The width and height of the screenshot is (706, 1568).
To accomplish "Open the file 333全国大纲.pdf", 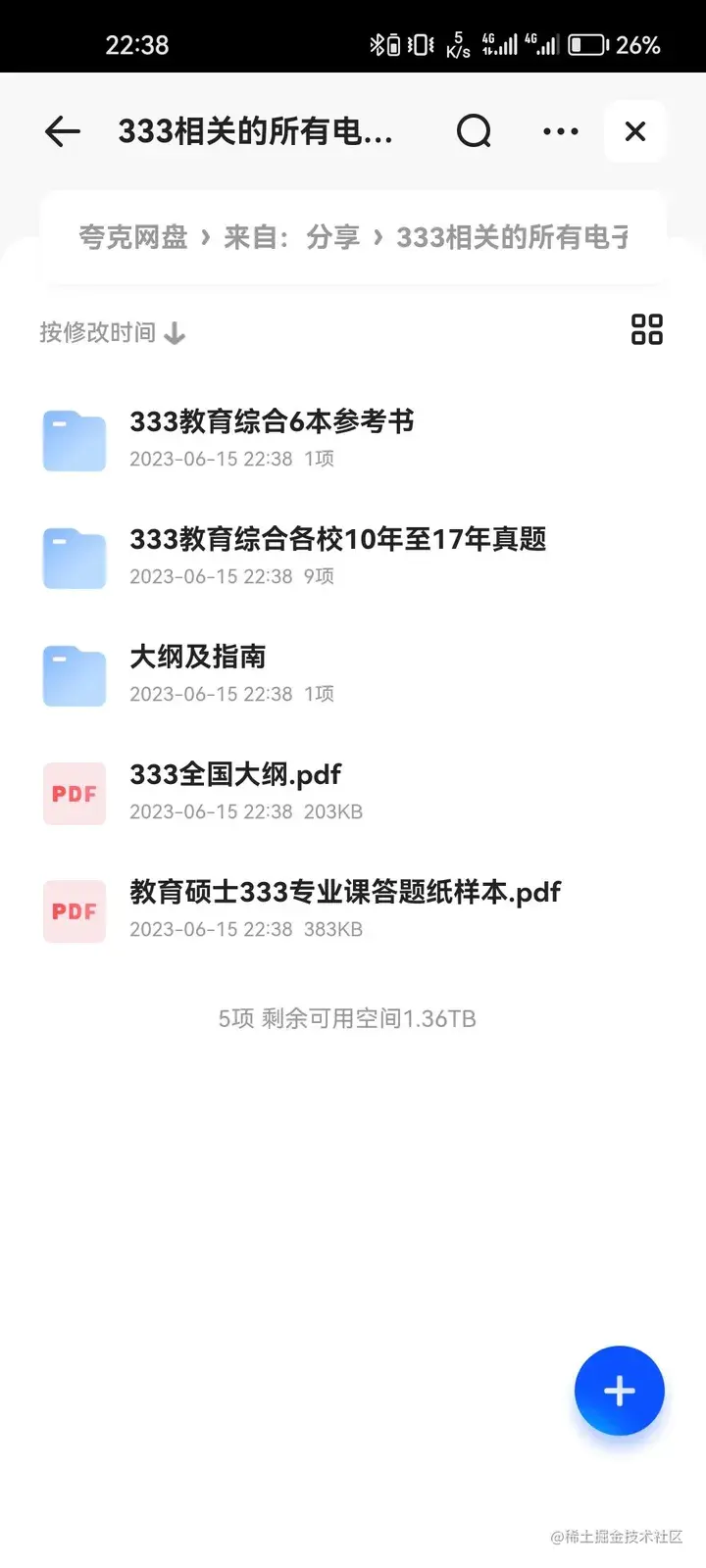I will tap(235, 791).
